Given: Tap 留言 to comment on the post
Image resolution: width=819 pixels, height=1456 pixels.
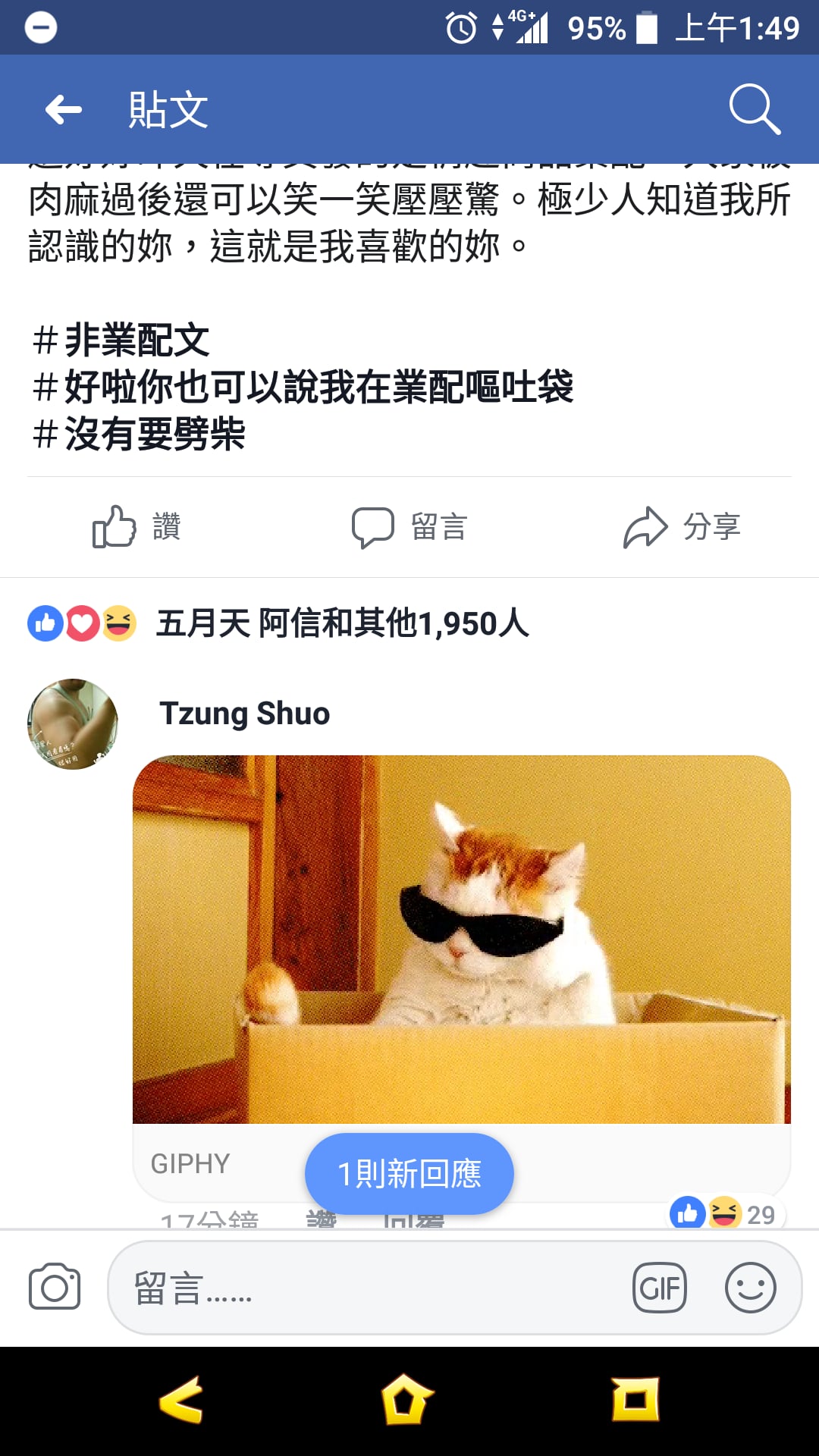Looking at the screenshot, I should (409, 526).
